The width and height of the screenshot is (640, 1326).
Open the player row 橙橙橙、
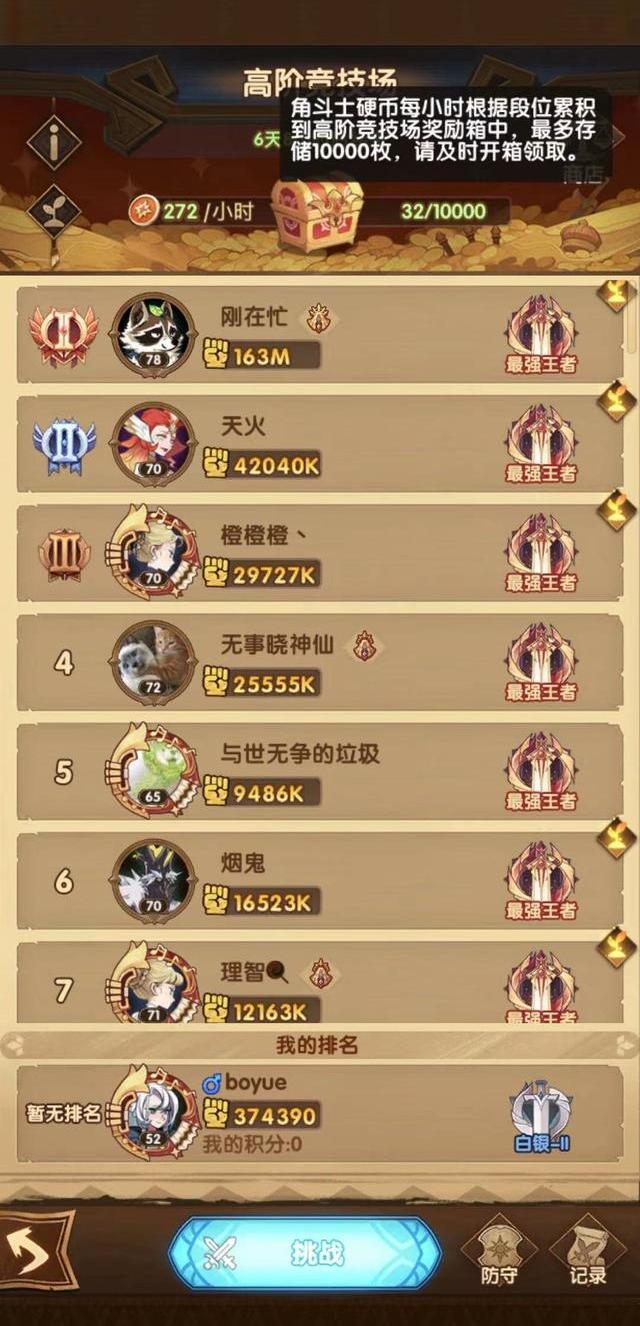tap(320, 553)
